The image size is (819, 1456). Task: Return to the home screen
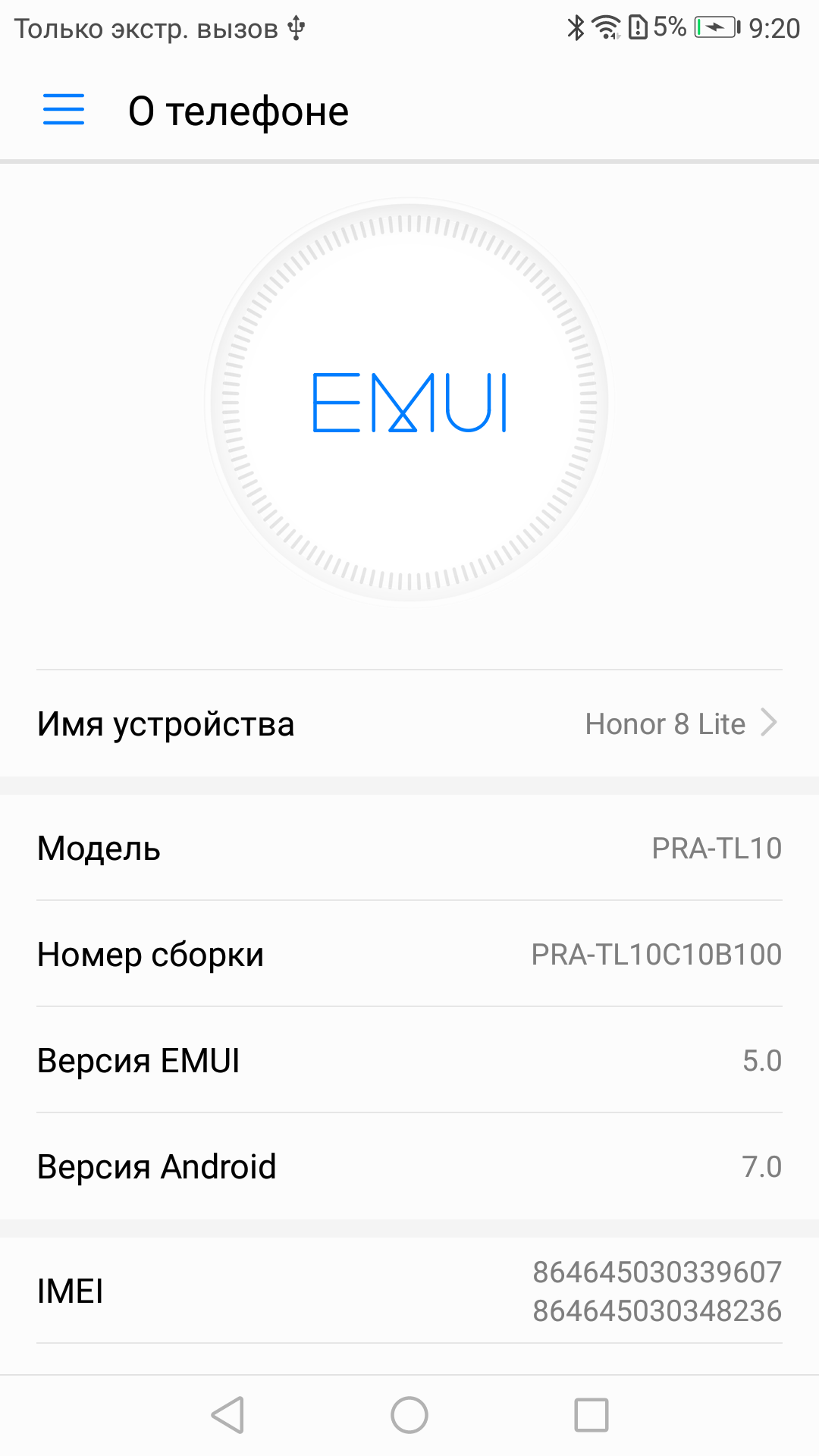409,1415
